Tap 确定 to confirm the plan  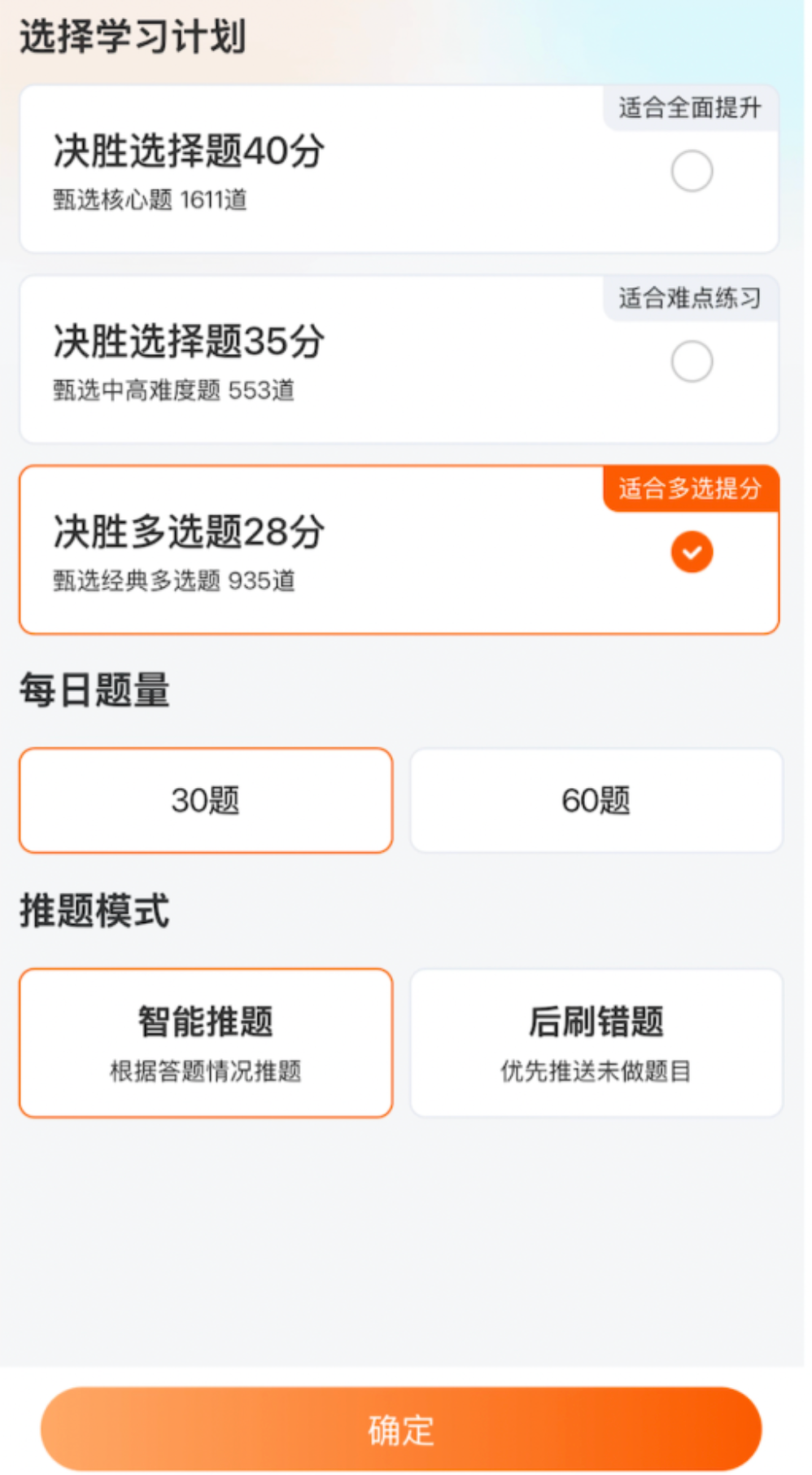click(401, 1429)
